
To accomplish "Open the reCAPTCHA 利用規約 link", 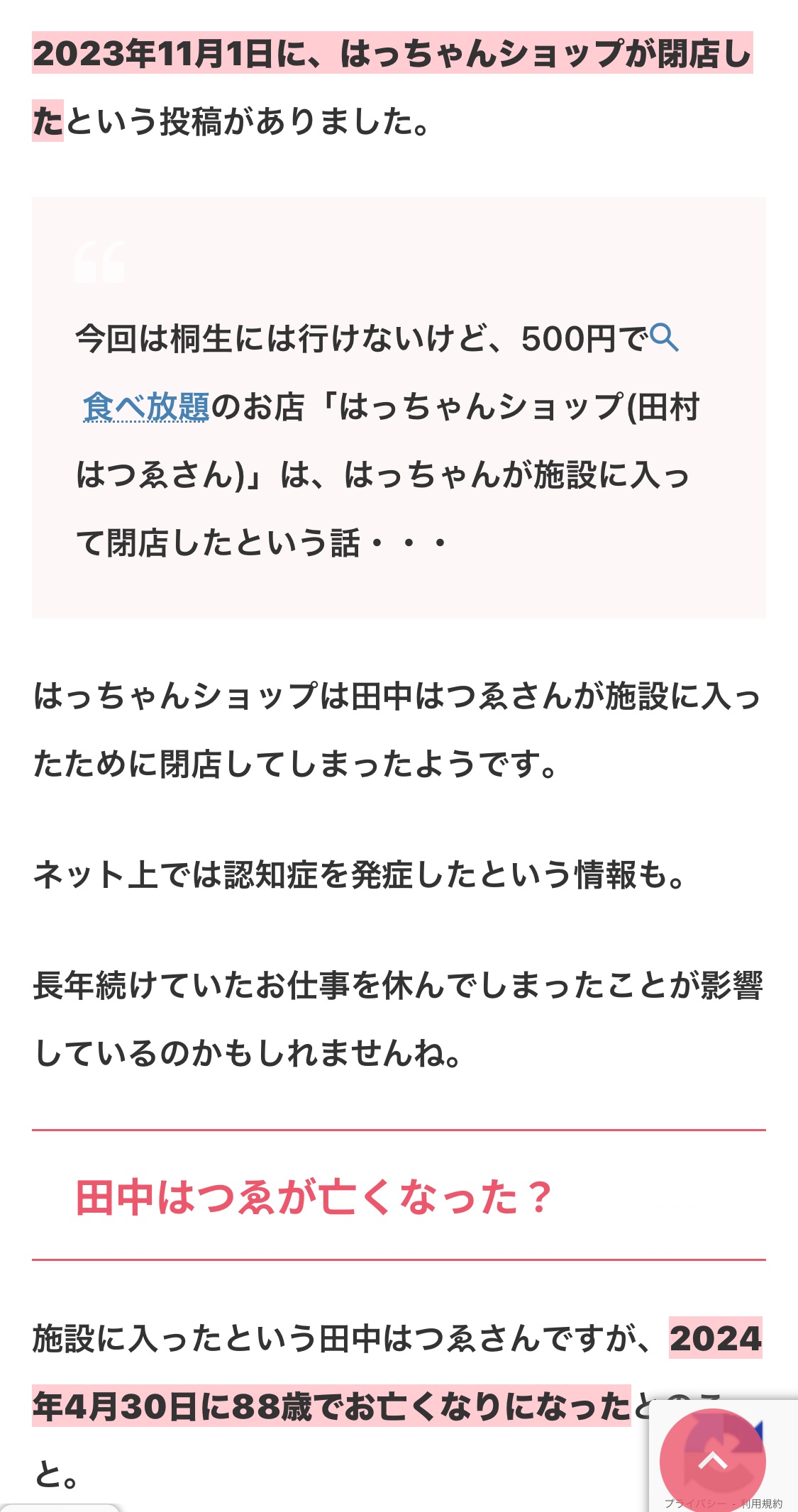I will coord(762,1503).
